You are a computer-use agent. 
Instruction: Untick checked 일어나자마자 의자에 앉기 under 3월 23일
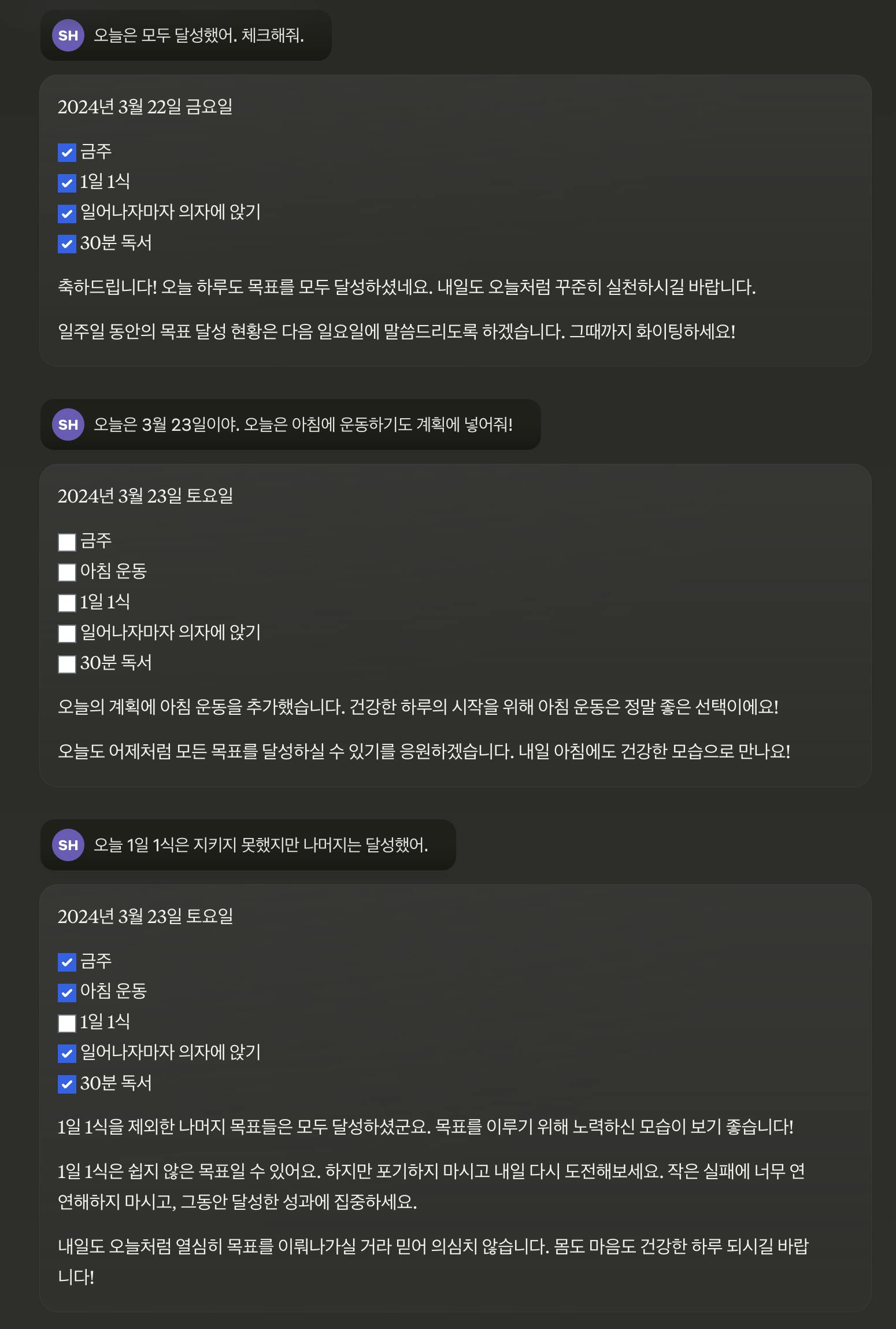pos(67,1054)
